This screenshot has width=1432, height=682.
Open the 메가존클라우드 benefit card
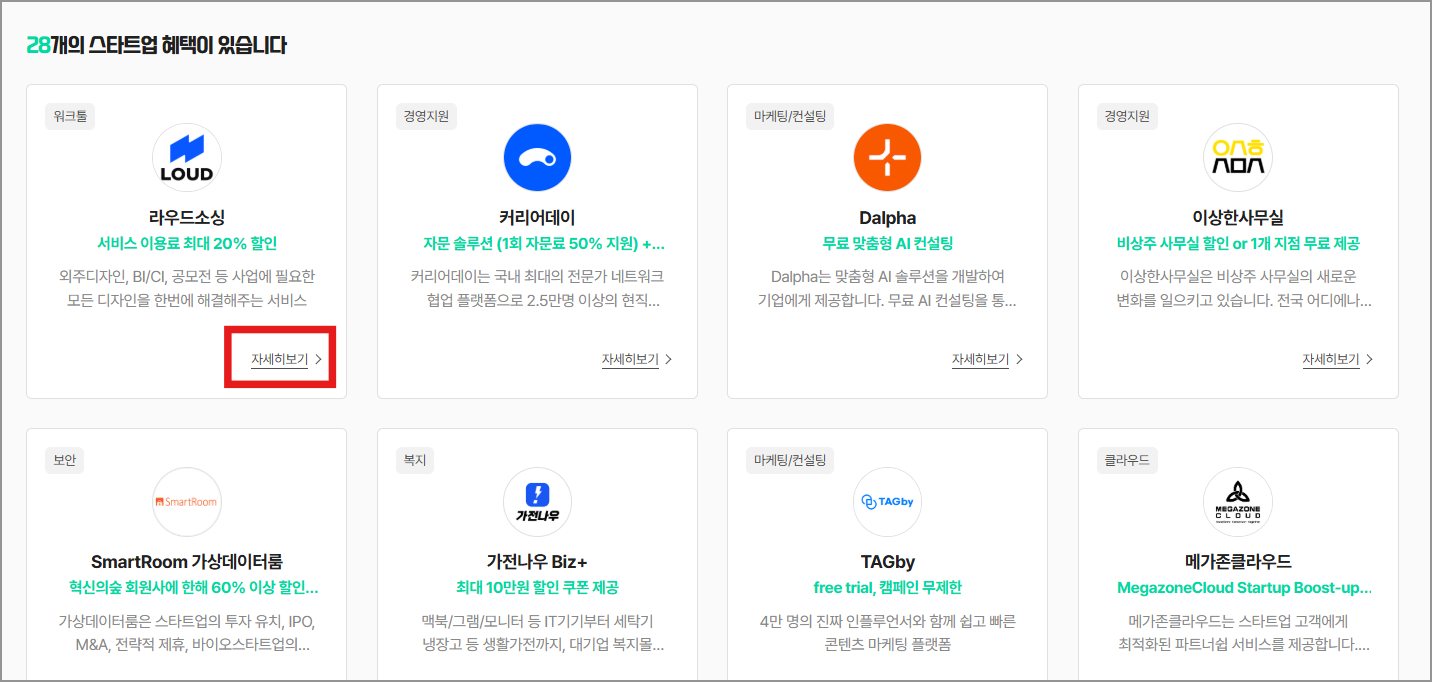coord(1237,561)
